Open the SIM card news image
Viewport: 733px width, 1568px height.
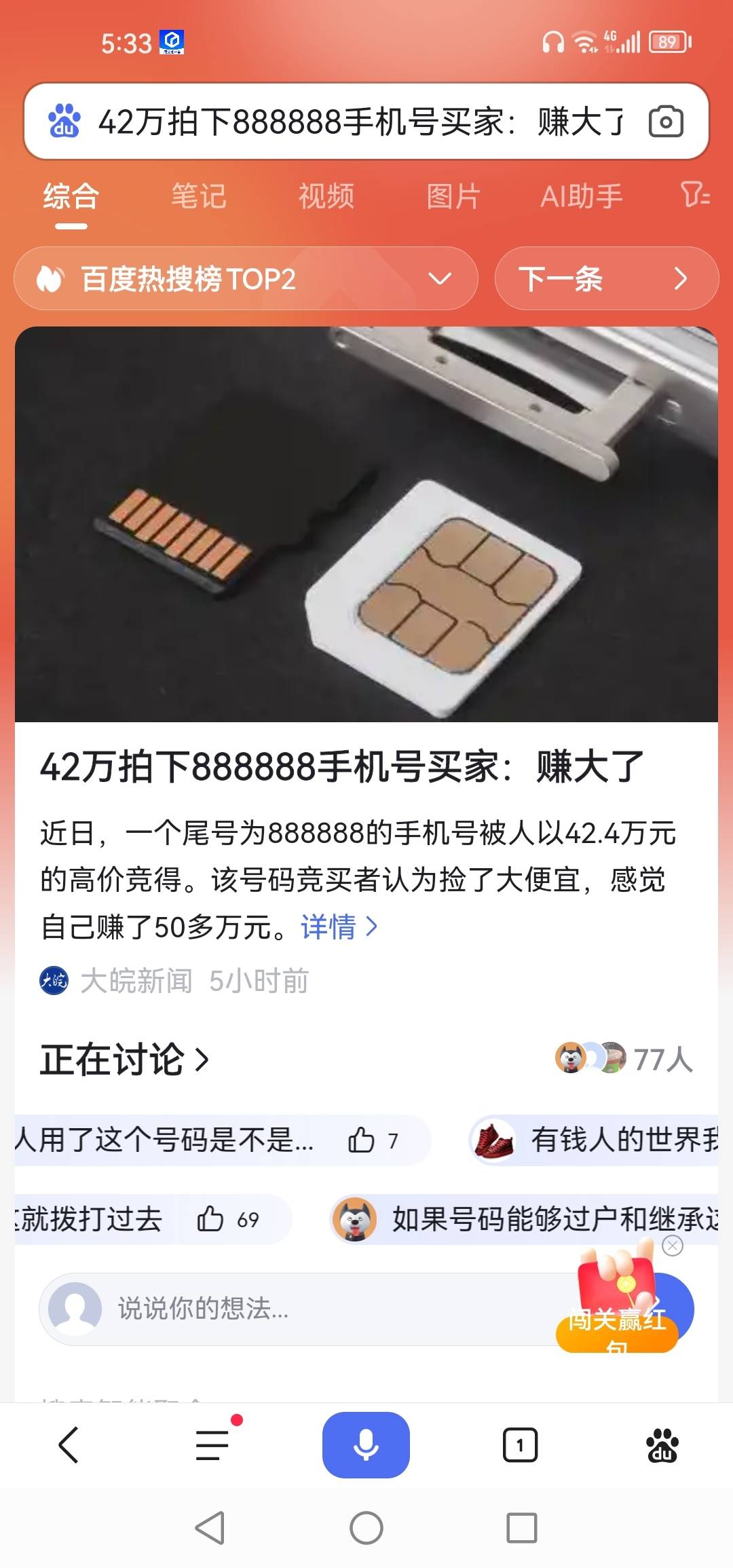coord(366,524)
